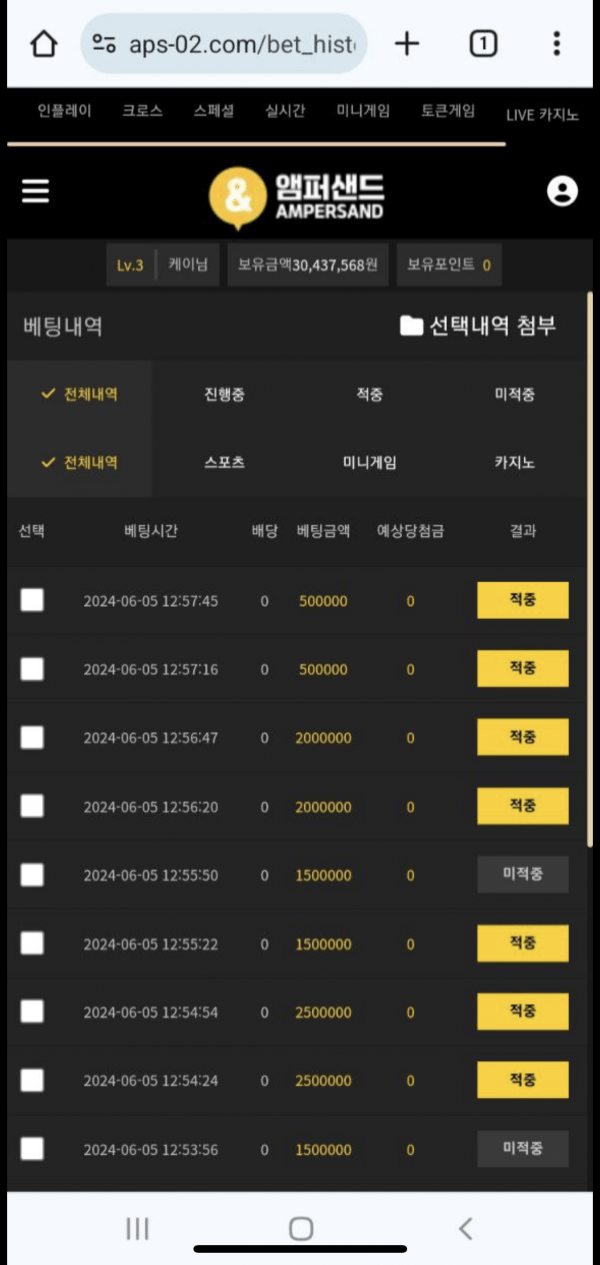Tap 미적중 result for 12:53:56 bet
Image resolution: width=600 pixels, height=1265 pixels.
pyautogui.click(x=522, y=1149)
